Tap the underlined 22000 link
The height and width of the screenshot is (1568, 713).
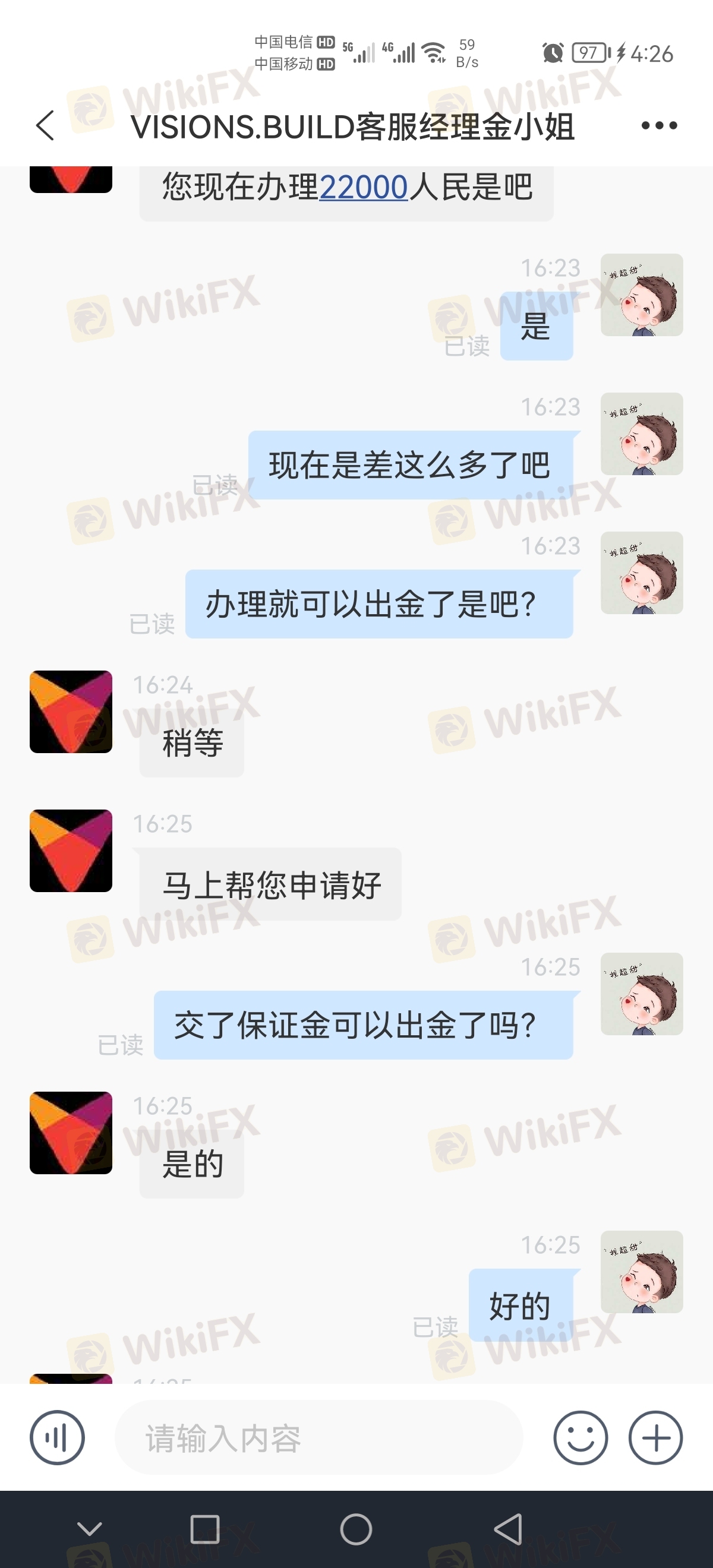click(x=363, y=187)
